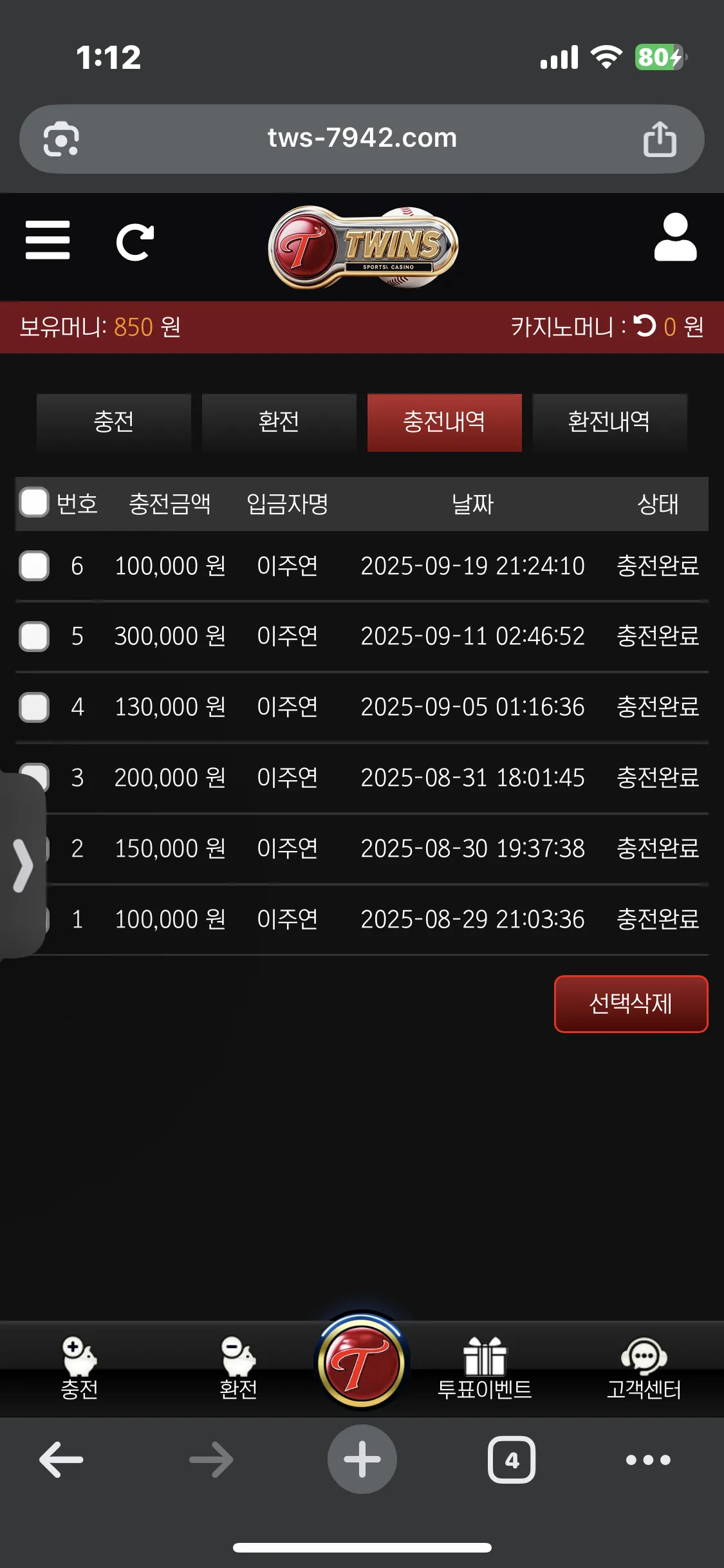The height and width of the screenshot is (1568, 724).
Task: Open the hamburger menu
Action: [x=48, y=240]
